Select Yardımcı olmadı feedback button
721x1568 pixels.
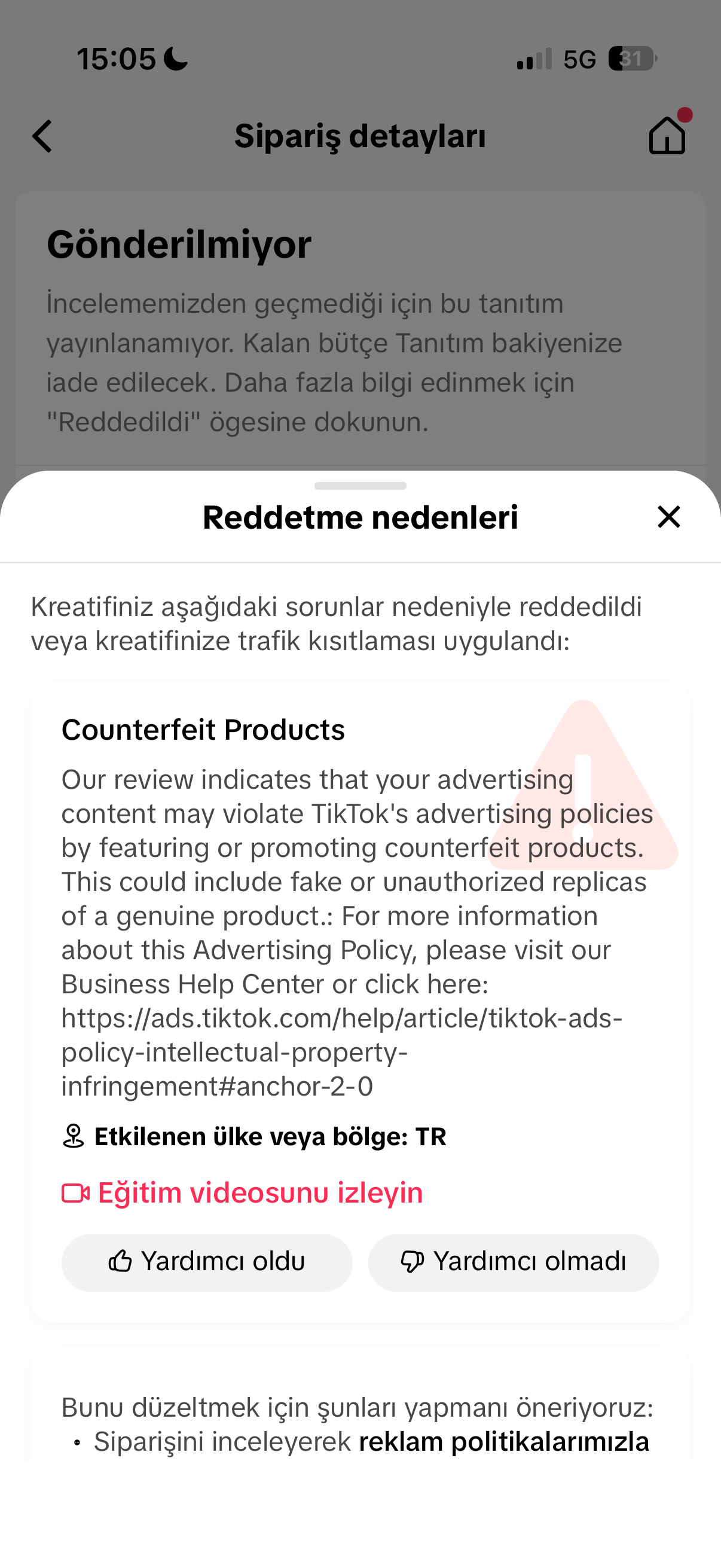point(514,1262)
